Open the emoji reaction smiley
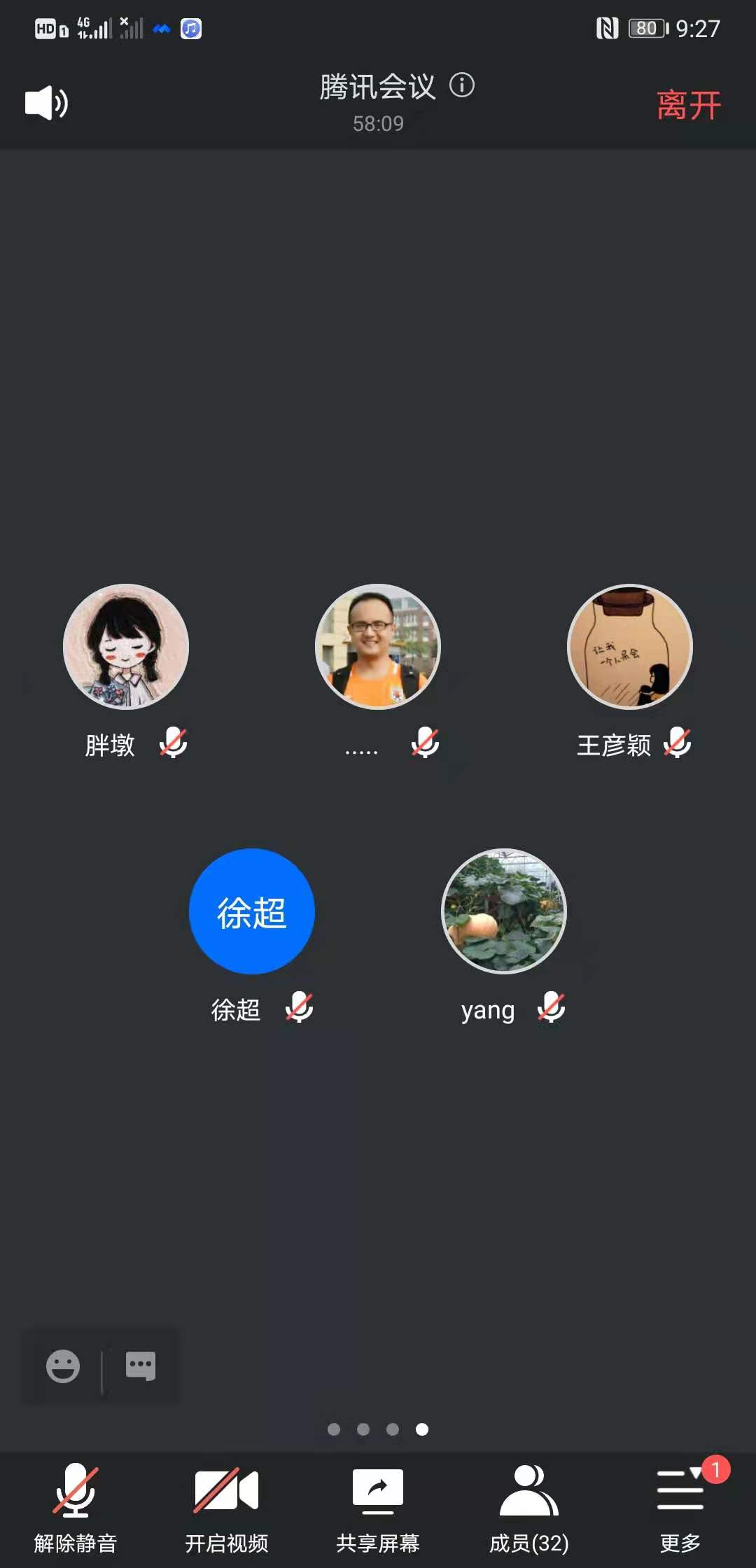Image resolution: width=756 pixels, height=1568 pixels. pyautogui.click(x=63, y=1366)
